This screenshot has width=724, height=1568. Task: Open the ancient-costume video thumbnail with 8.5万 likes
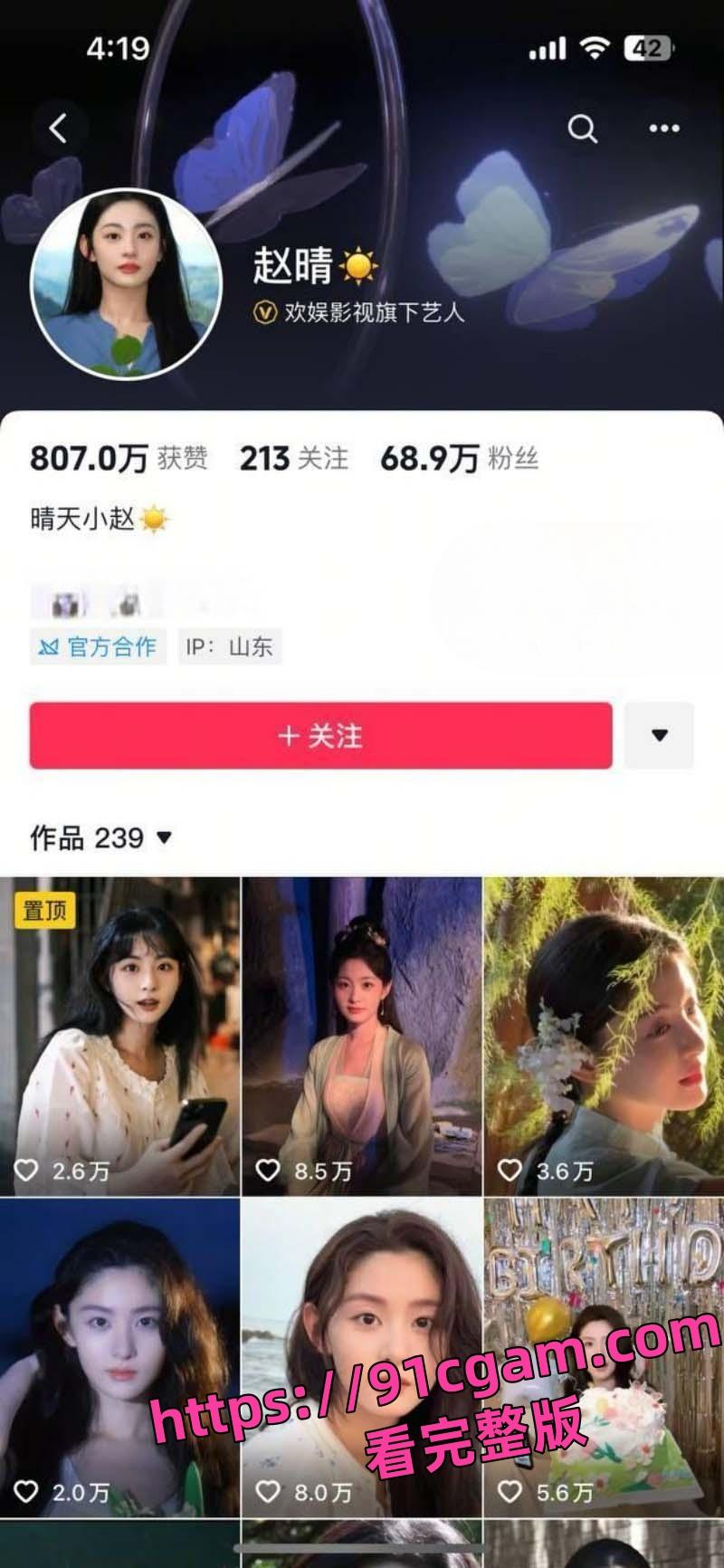pyautogui.click(x=361, y=1023)
